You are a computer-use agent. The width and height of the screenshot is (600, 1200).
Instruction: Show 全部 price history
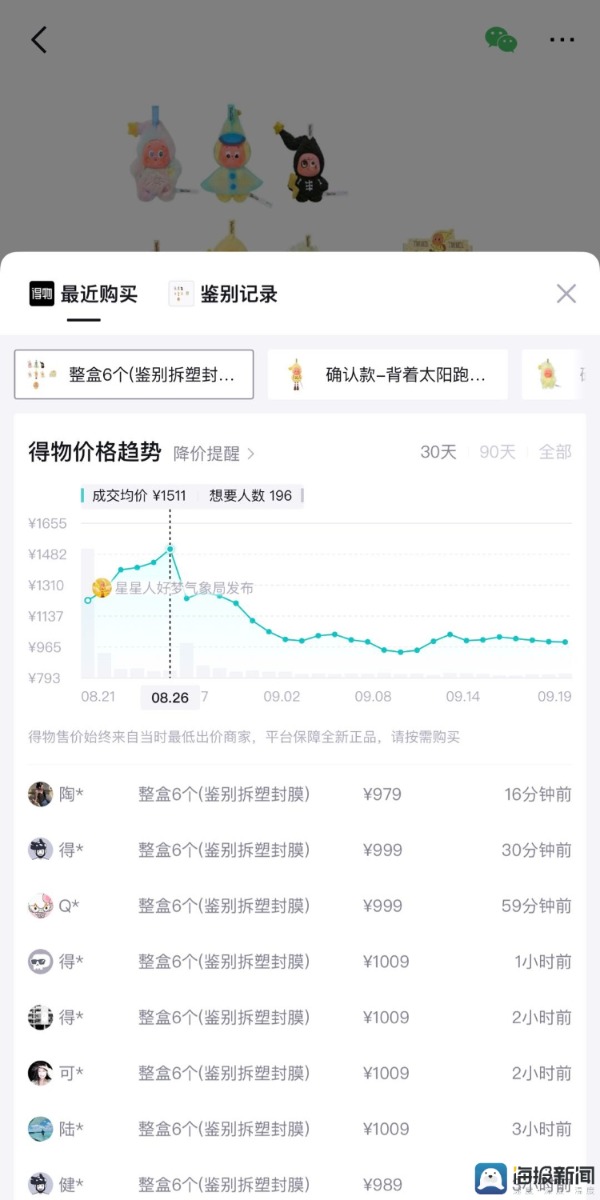coord(555,452)
